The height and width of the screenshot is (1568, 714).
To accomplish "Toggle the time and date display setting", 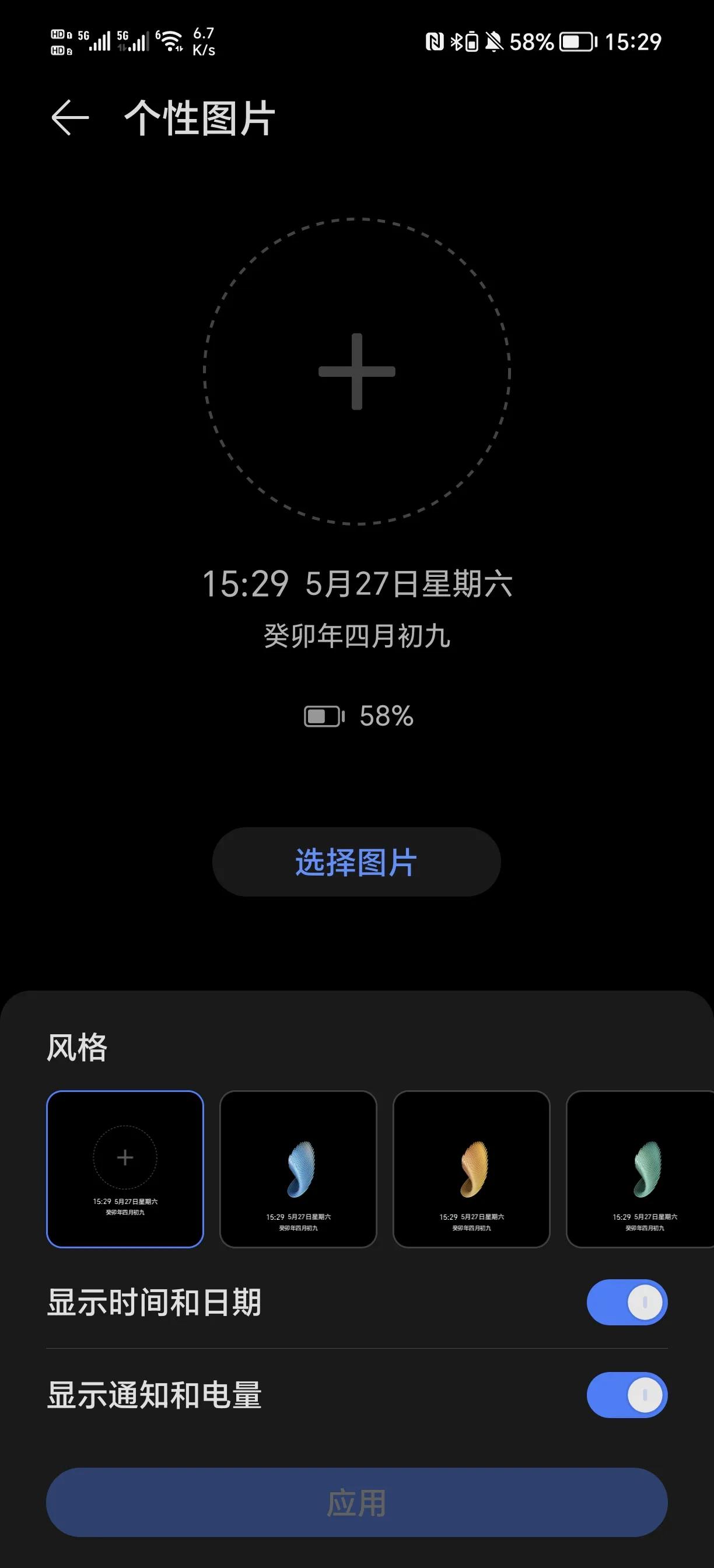I will coord(626,1301).
